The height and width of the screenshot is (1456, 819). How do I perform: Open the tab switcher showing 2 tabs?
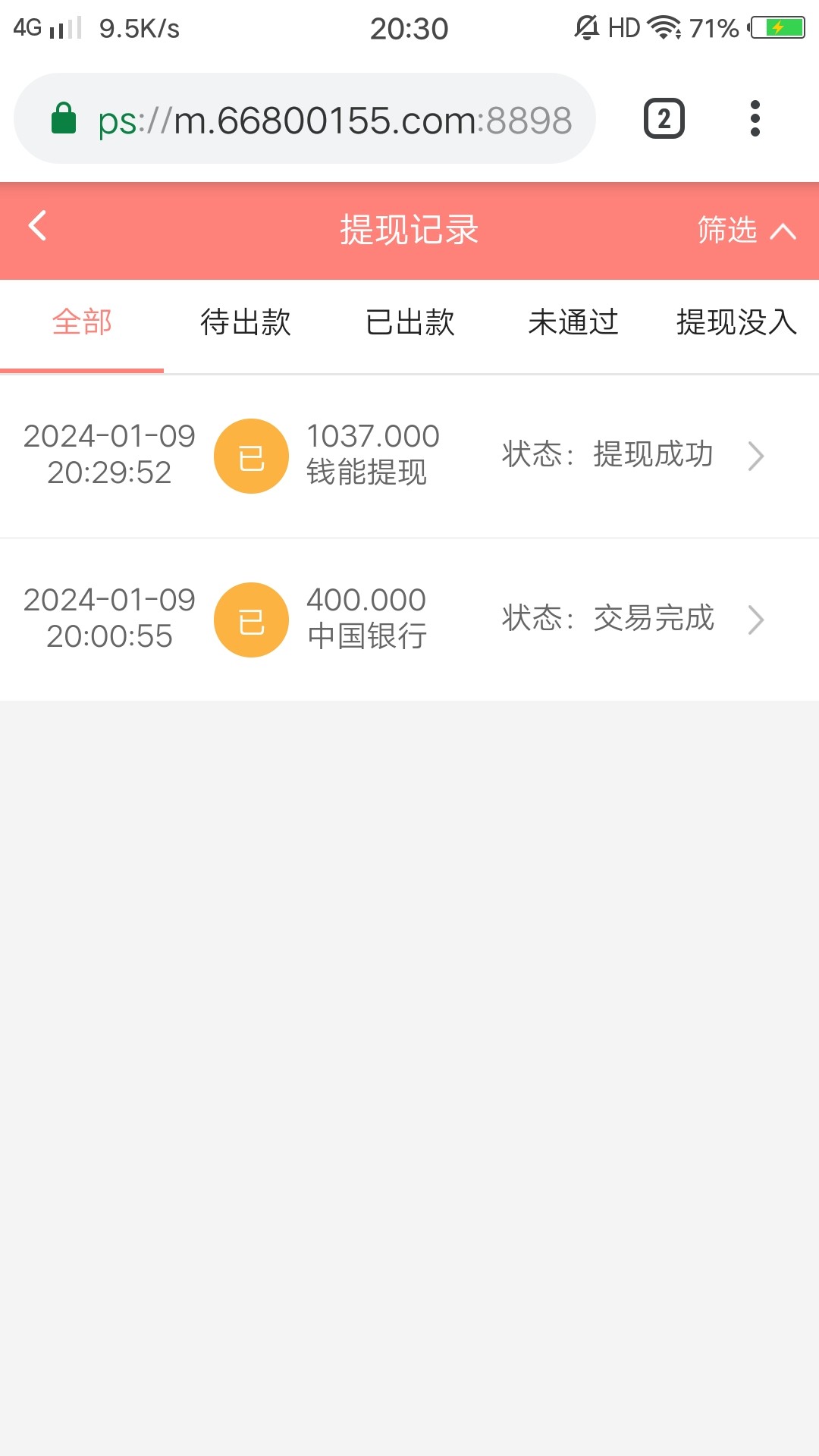pos(664,119)
